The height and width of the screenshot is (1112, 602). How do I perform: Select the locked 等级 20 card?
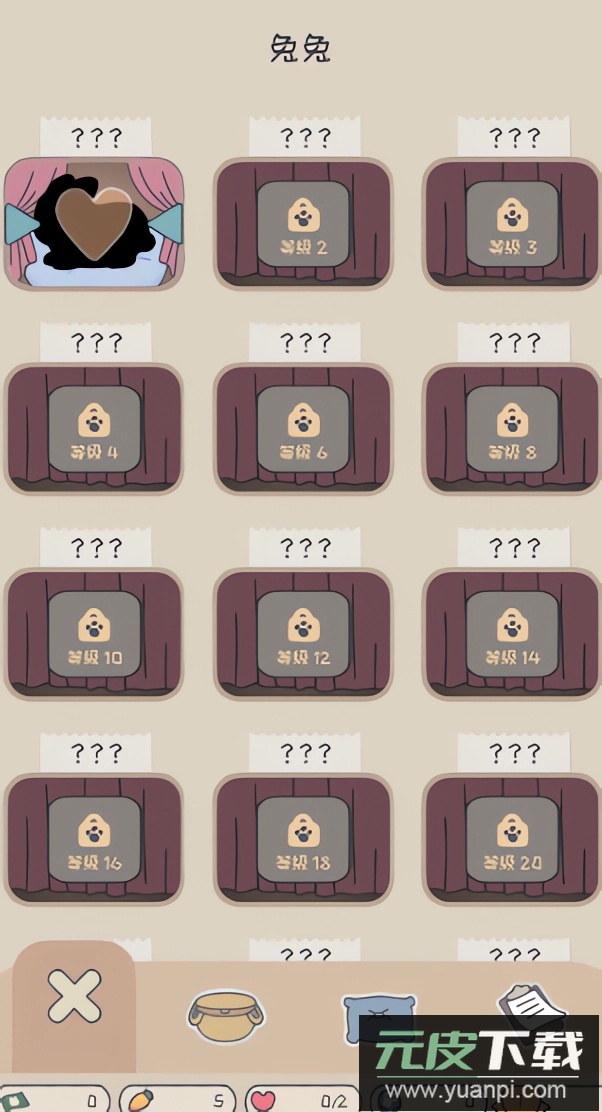[x=512, y=839]
